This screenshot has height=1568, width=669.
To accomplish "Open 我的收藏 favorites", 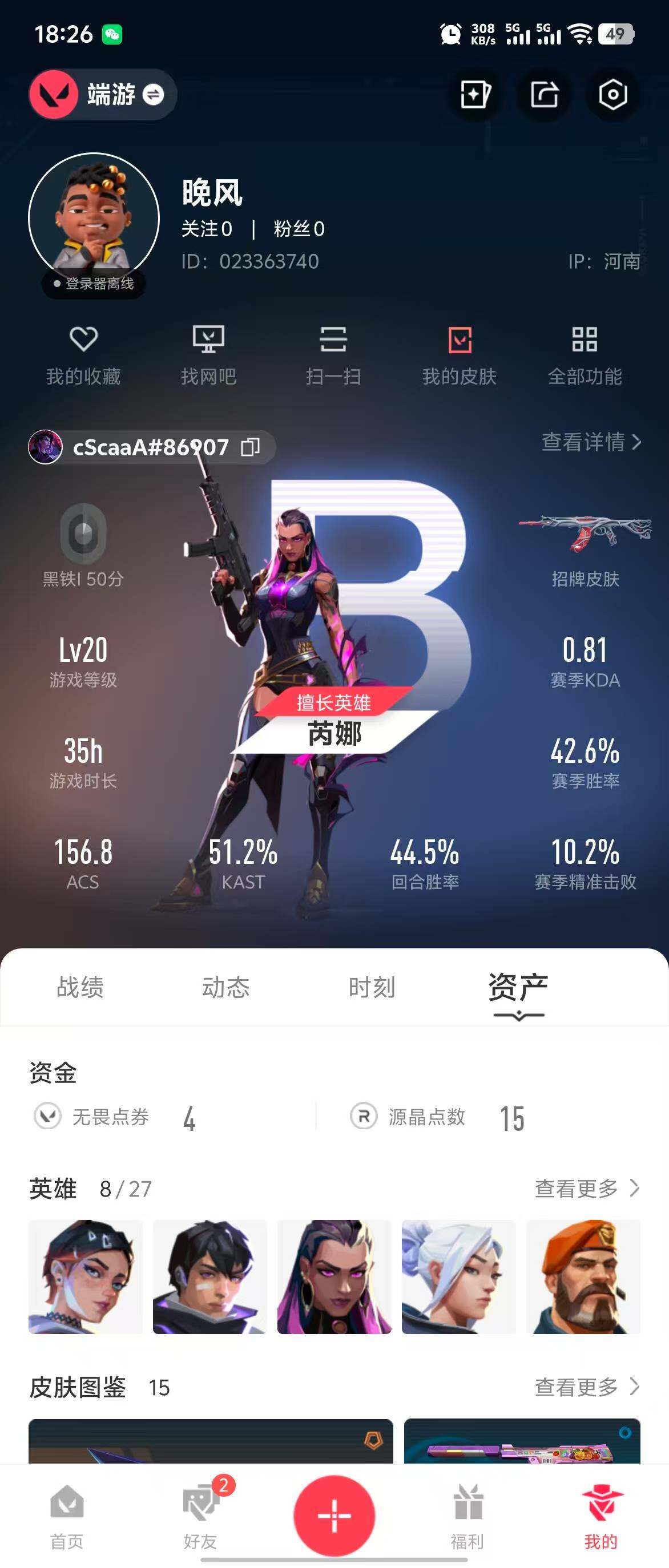I will click(x=83, y=355).
